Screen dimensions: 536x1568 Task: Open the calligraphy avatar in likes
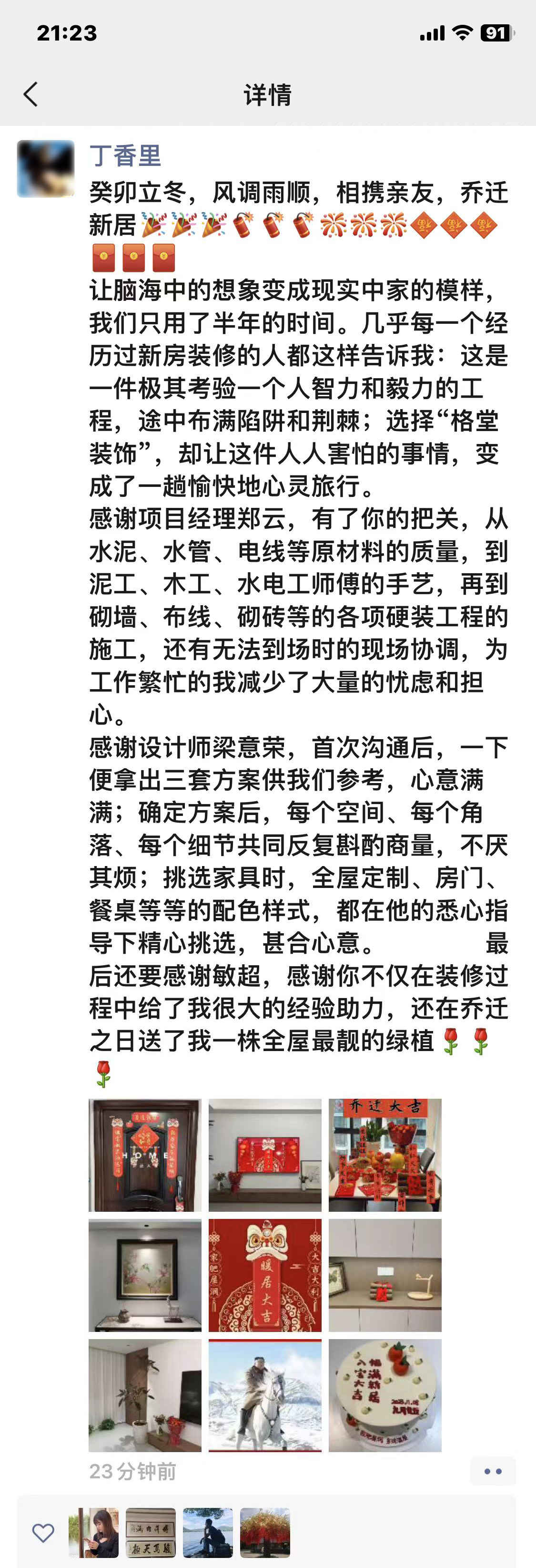pos(151,1532)
